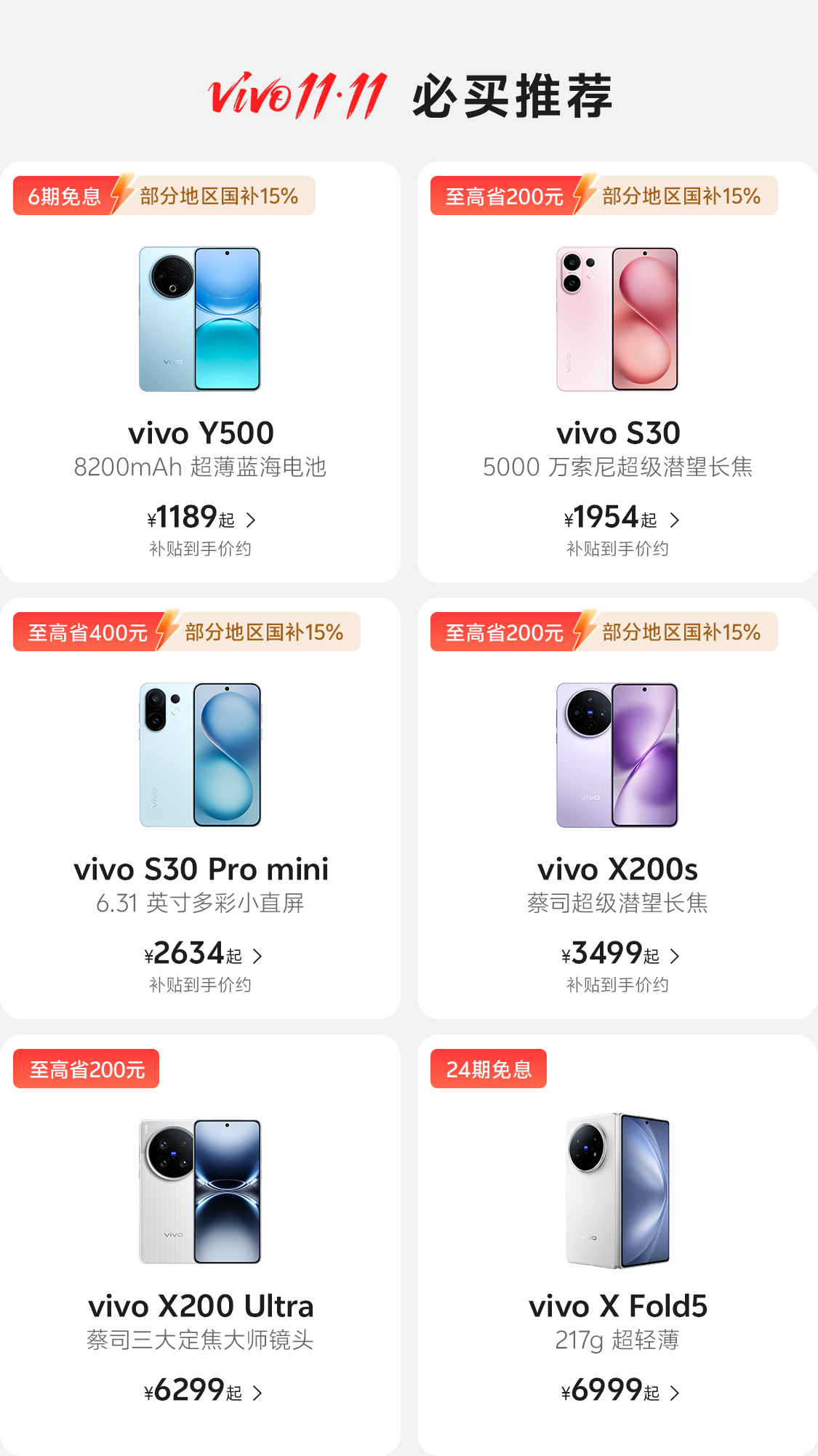Select the vivo S30 Pro mini card

click(x=200, y=808)
